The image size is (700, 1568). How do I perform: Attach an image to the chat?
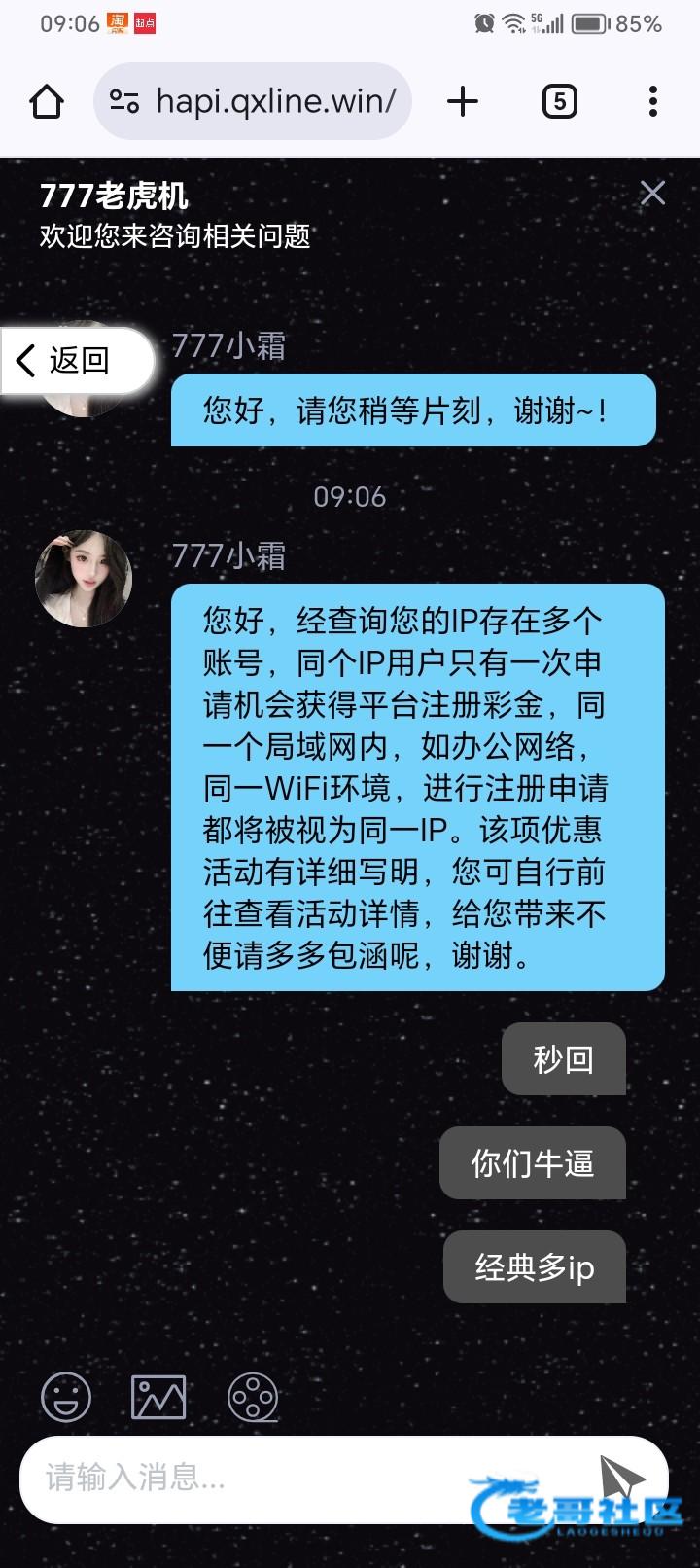click(x=158, y=1397)
